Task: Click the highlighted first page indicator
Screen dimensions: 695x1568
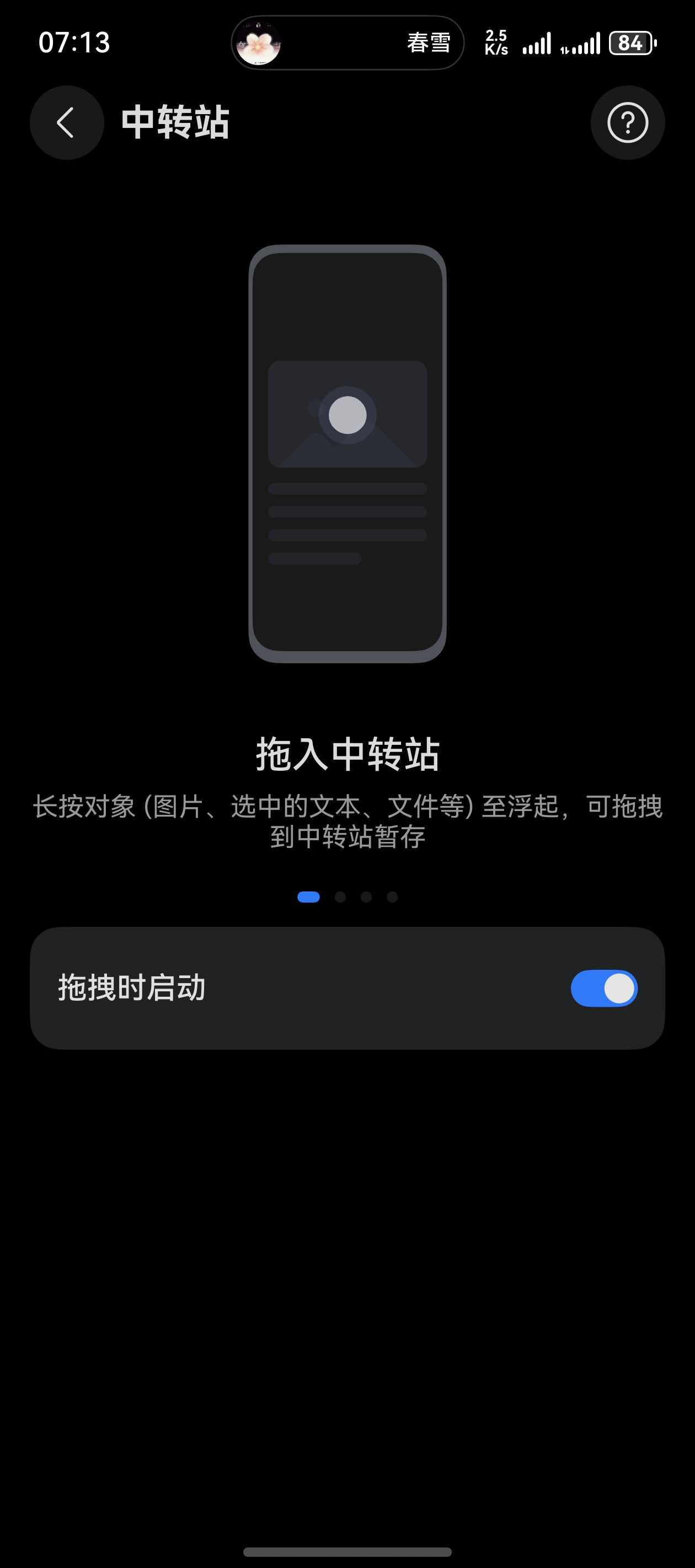Action: [309, 898]
